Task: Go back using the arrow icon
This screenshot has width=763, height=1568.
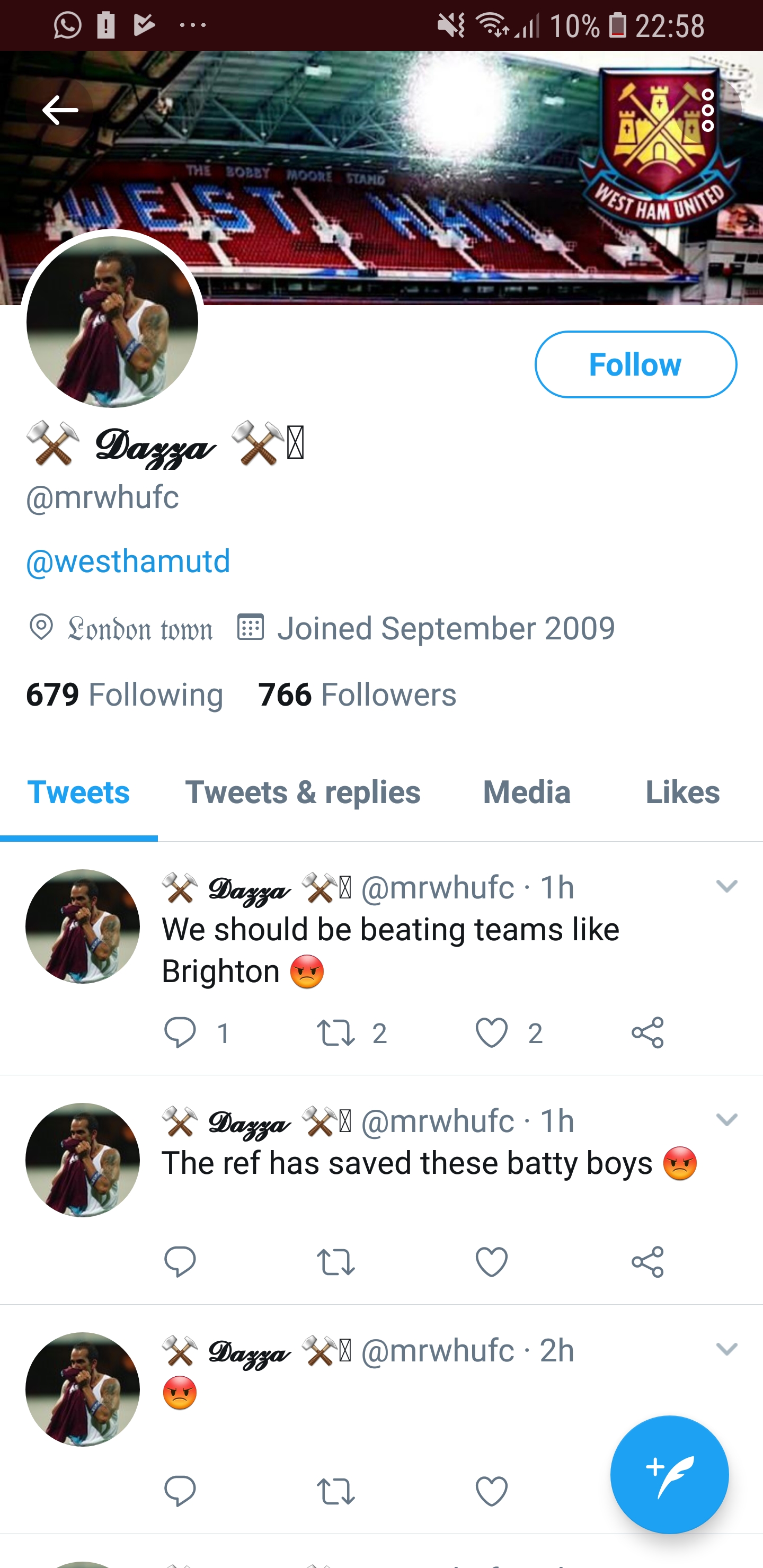Action: pyautogui.click(x=60, y=110)
